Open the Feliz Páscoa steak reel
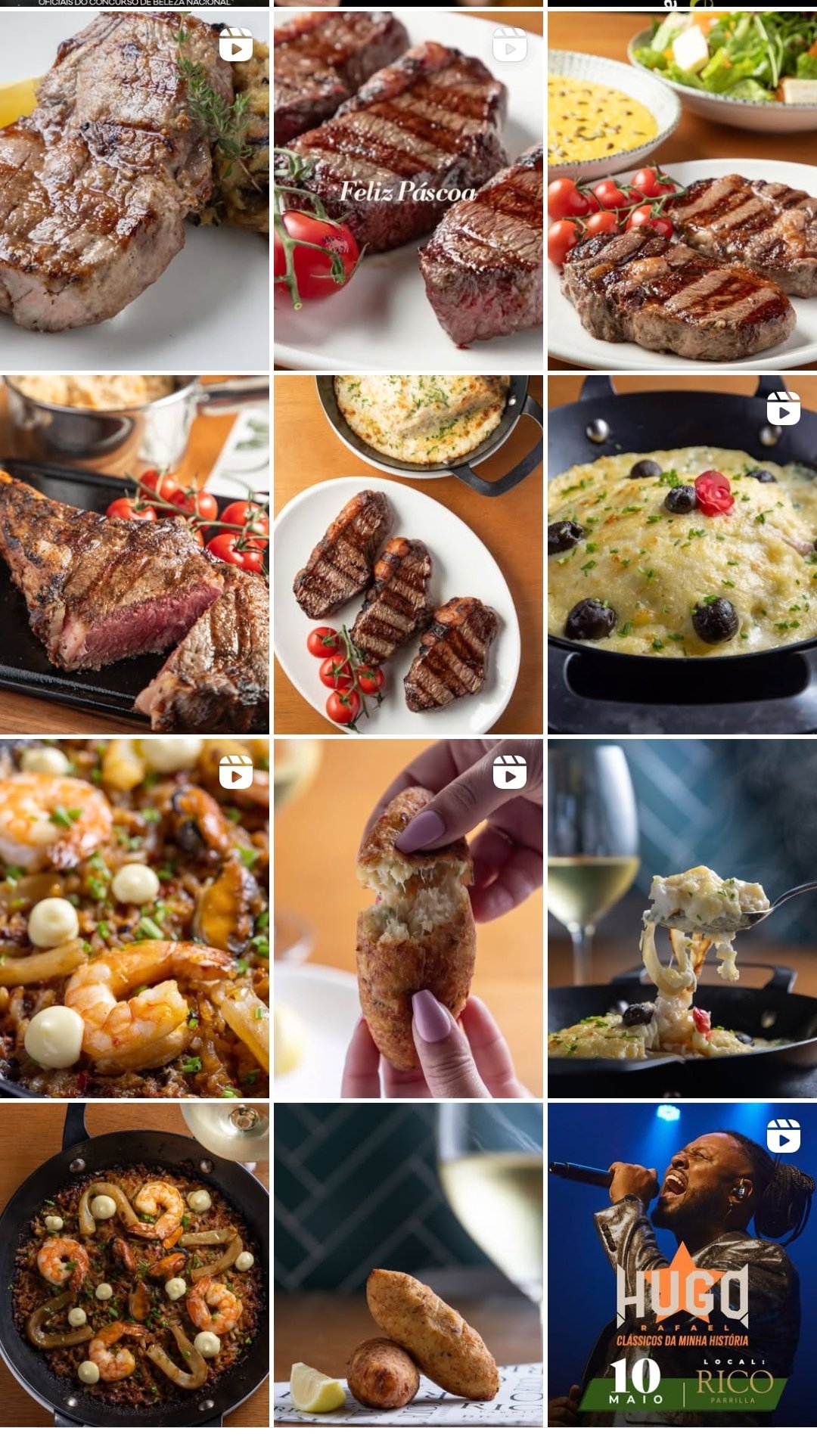The image size is (817, 1456). tap(408, 190)
